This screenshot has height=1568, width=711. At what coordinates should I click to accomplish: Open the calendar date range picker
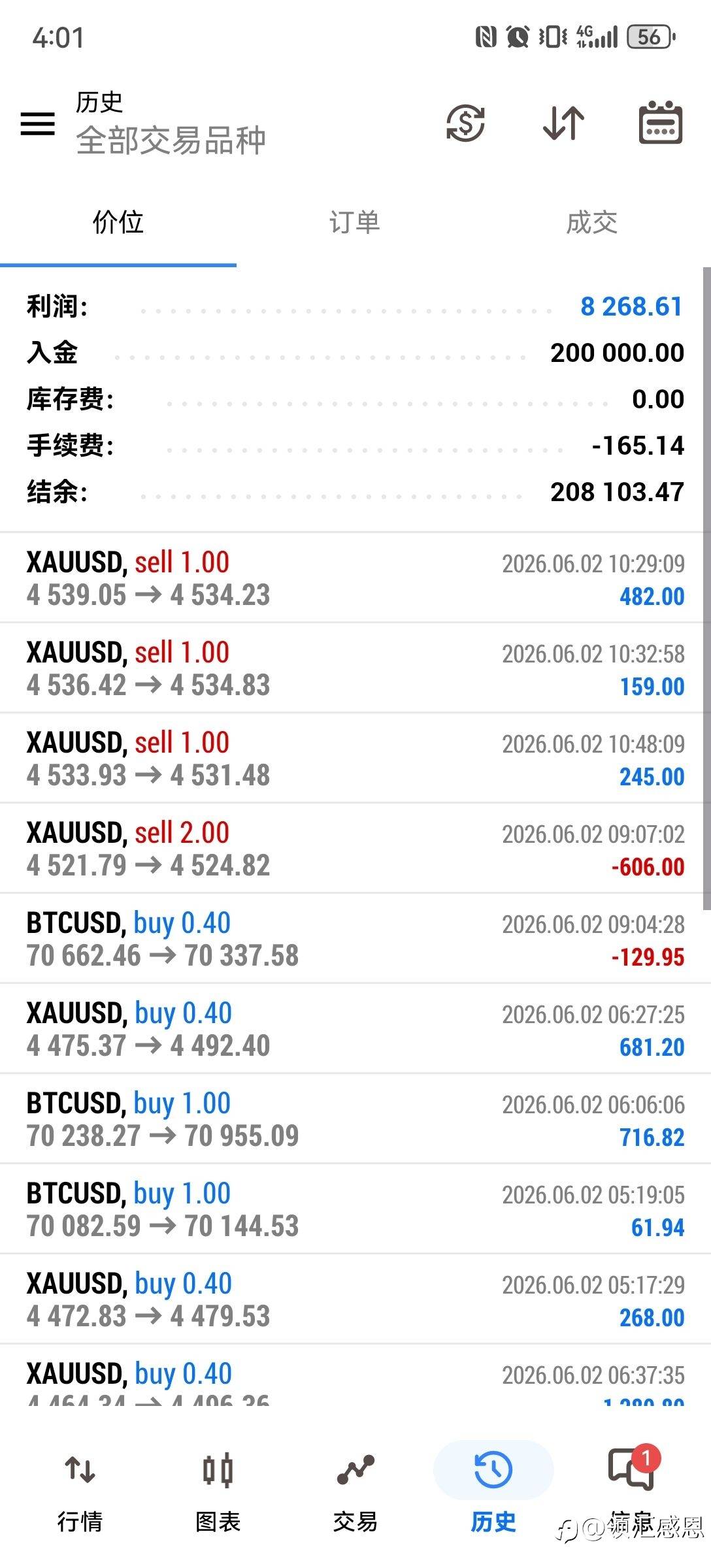click(x=660, y=122)
